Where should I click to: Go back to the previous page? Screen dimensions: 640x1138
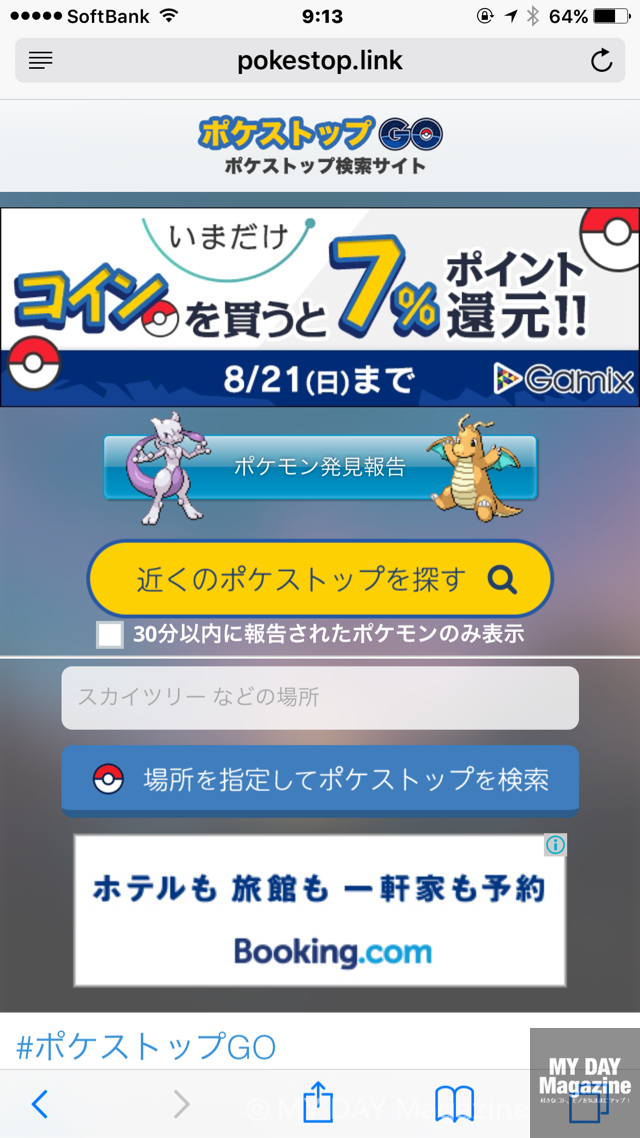(40, 1104)
